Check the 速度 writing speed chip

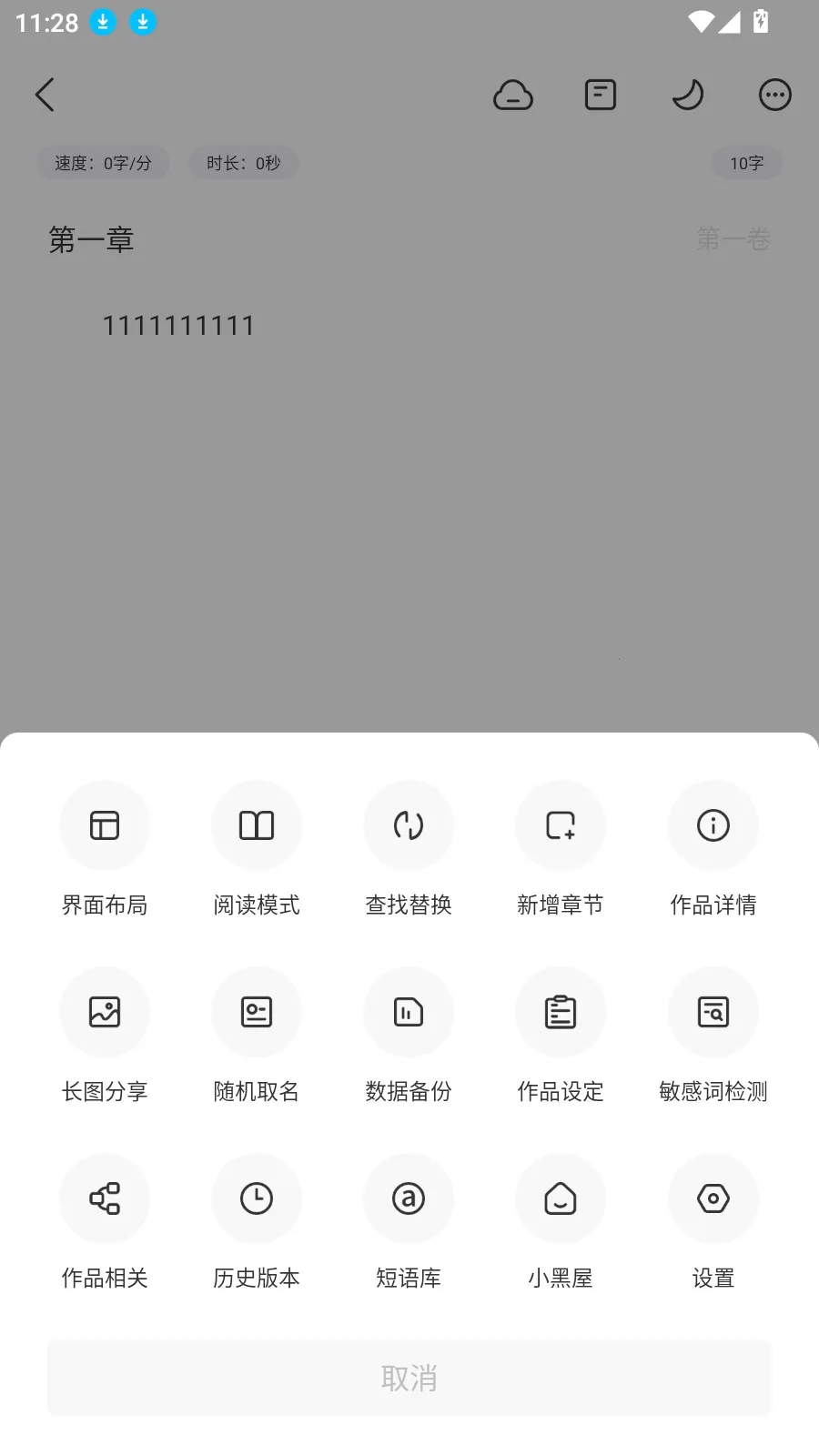pyautogui.click(x=102, y=163)
